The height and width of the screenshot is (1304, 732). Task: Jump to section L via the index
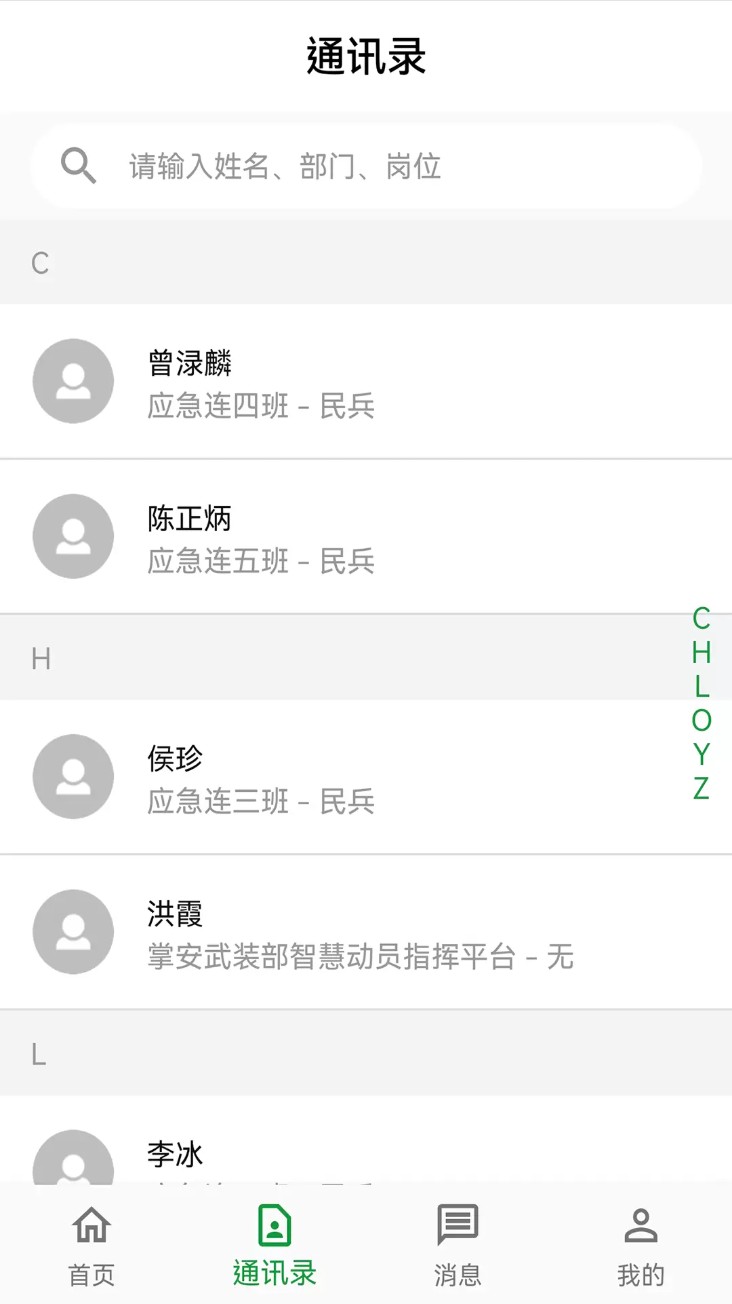(701, 687)
